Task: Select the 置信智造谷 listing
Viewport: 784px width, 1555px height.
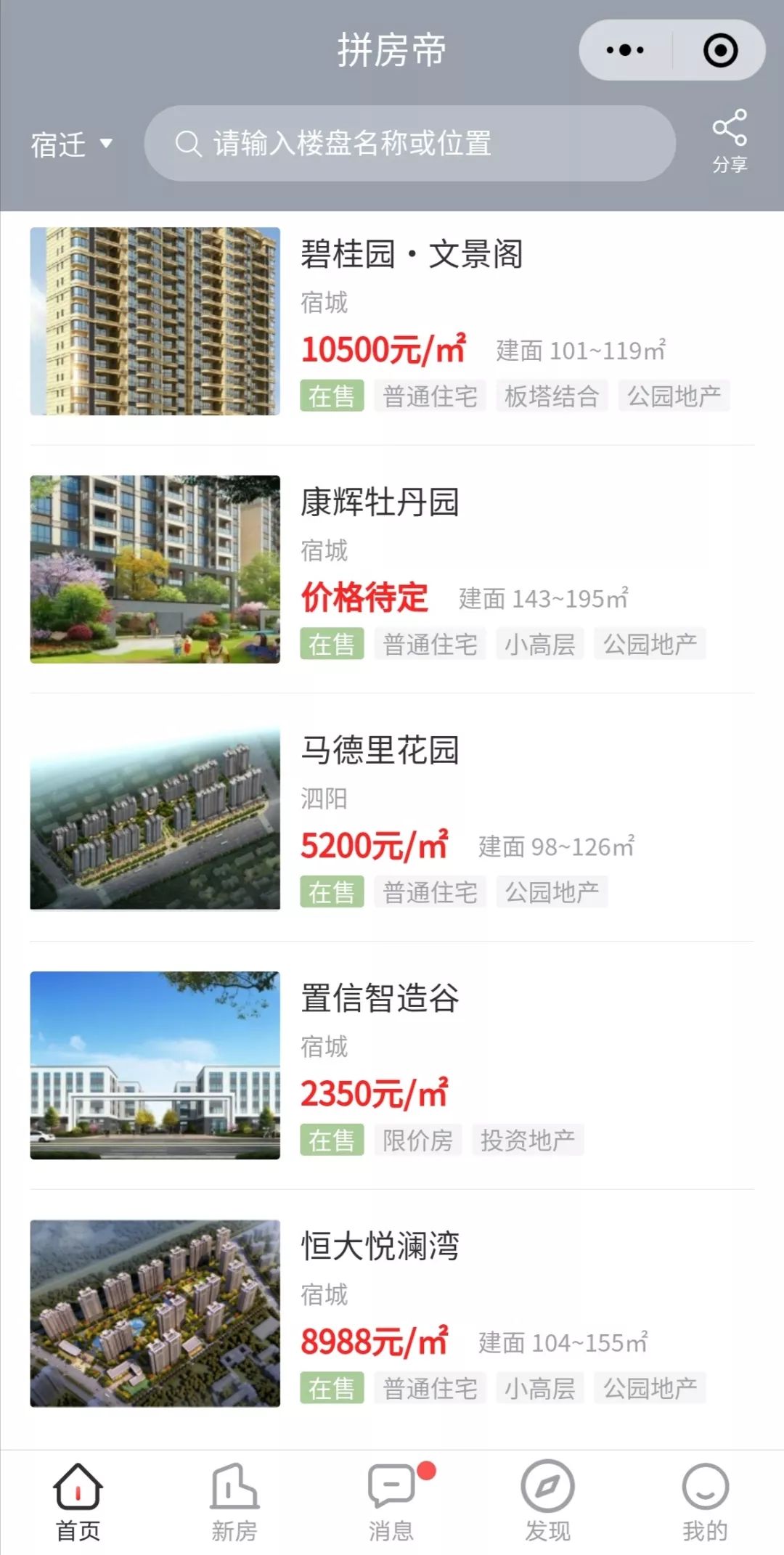Action: point(380,998)
